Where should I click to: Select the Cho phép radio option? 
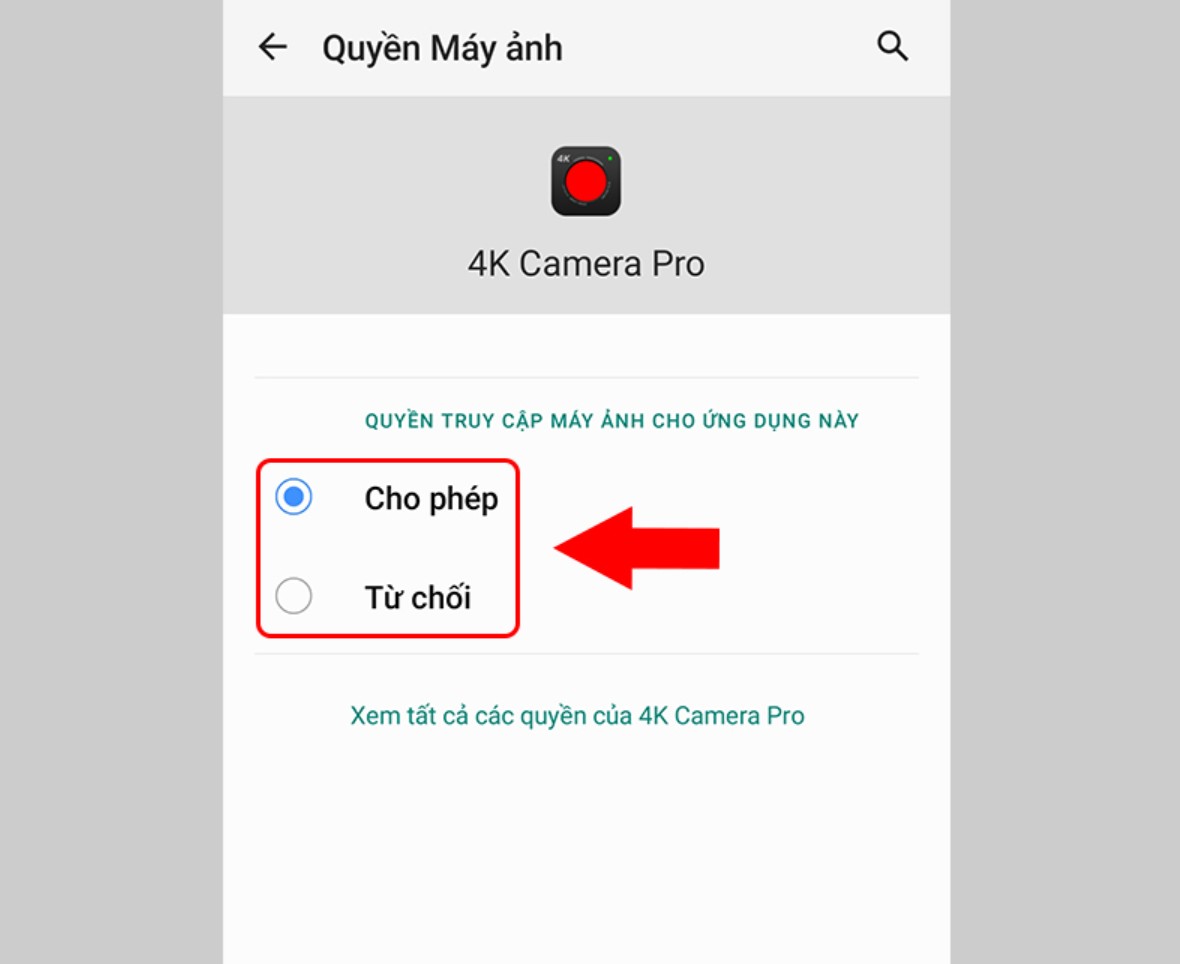point(294,497)
